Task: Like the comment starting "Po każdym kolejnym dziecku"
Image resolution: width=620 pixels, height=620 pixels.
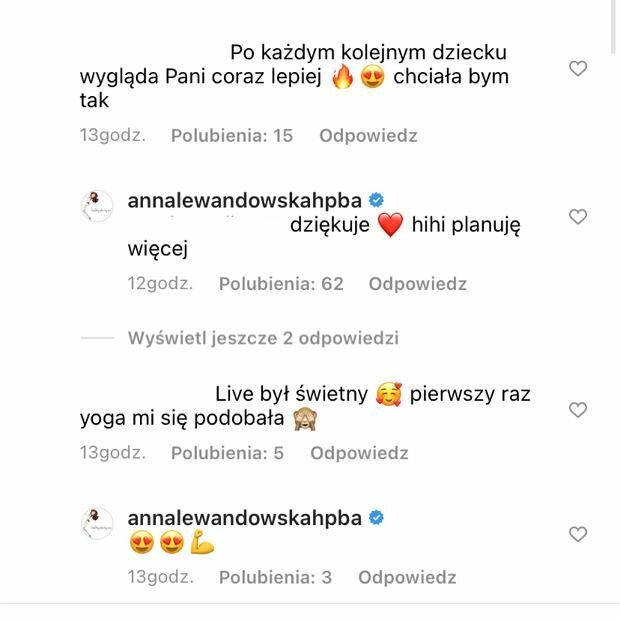Action: pos(577,69)
